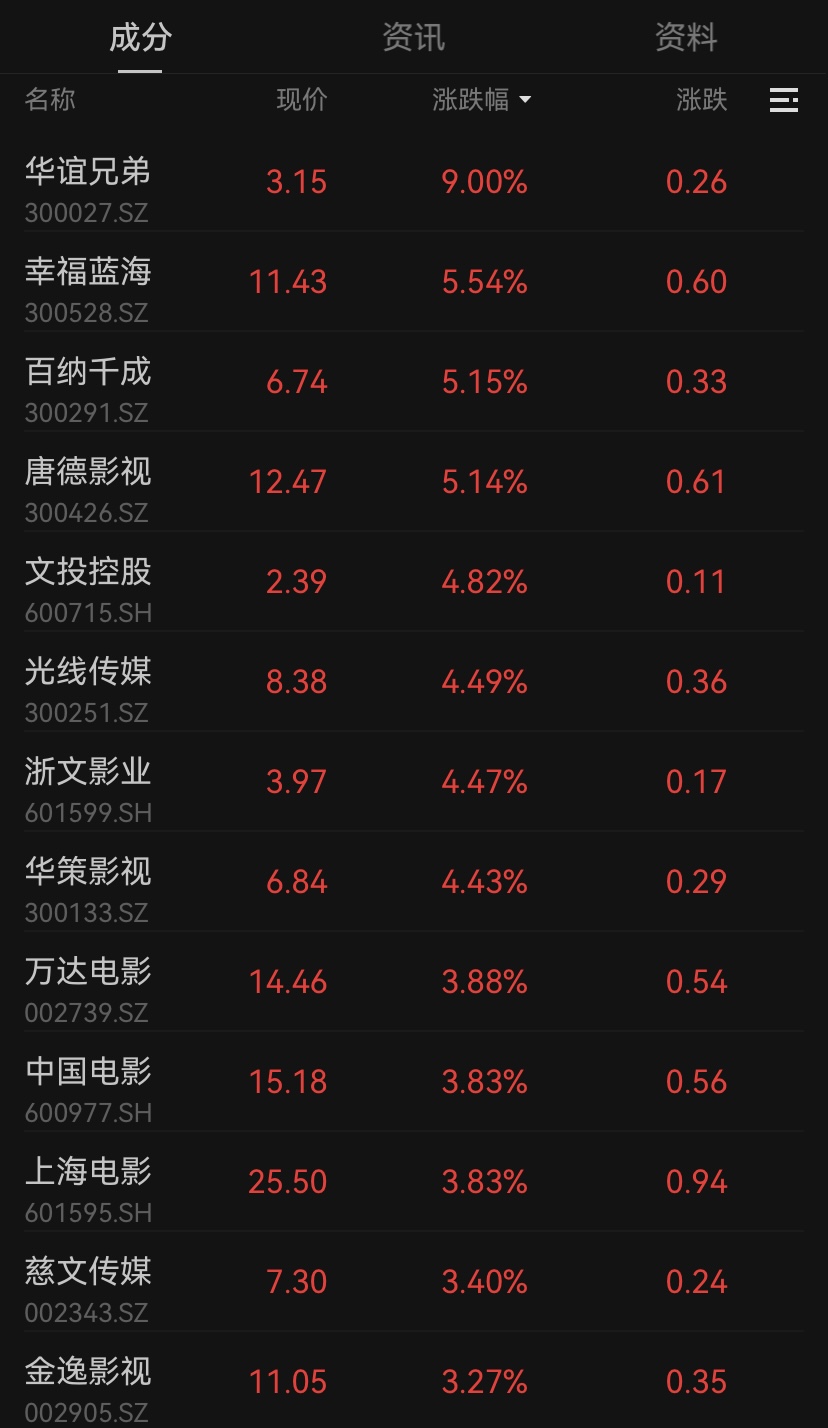Select the 光线传媒 row
Screen dimensions: 828x1428
(88, 682)
